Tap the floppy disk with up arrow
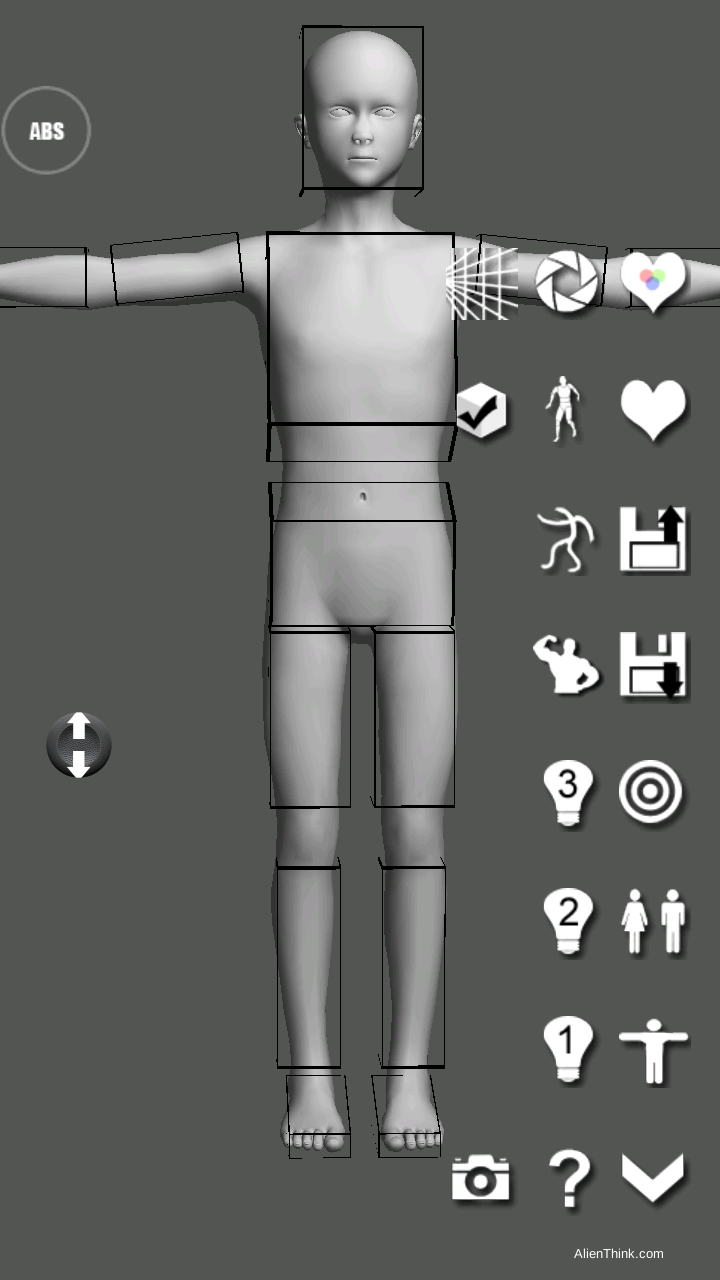This screenshot has height=1280, width=720. pos(653,539)
